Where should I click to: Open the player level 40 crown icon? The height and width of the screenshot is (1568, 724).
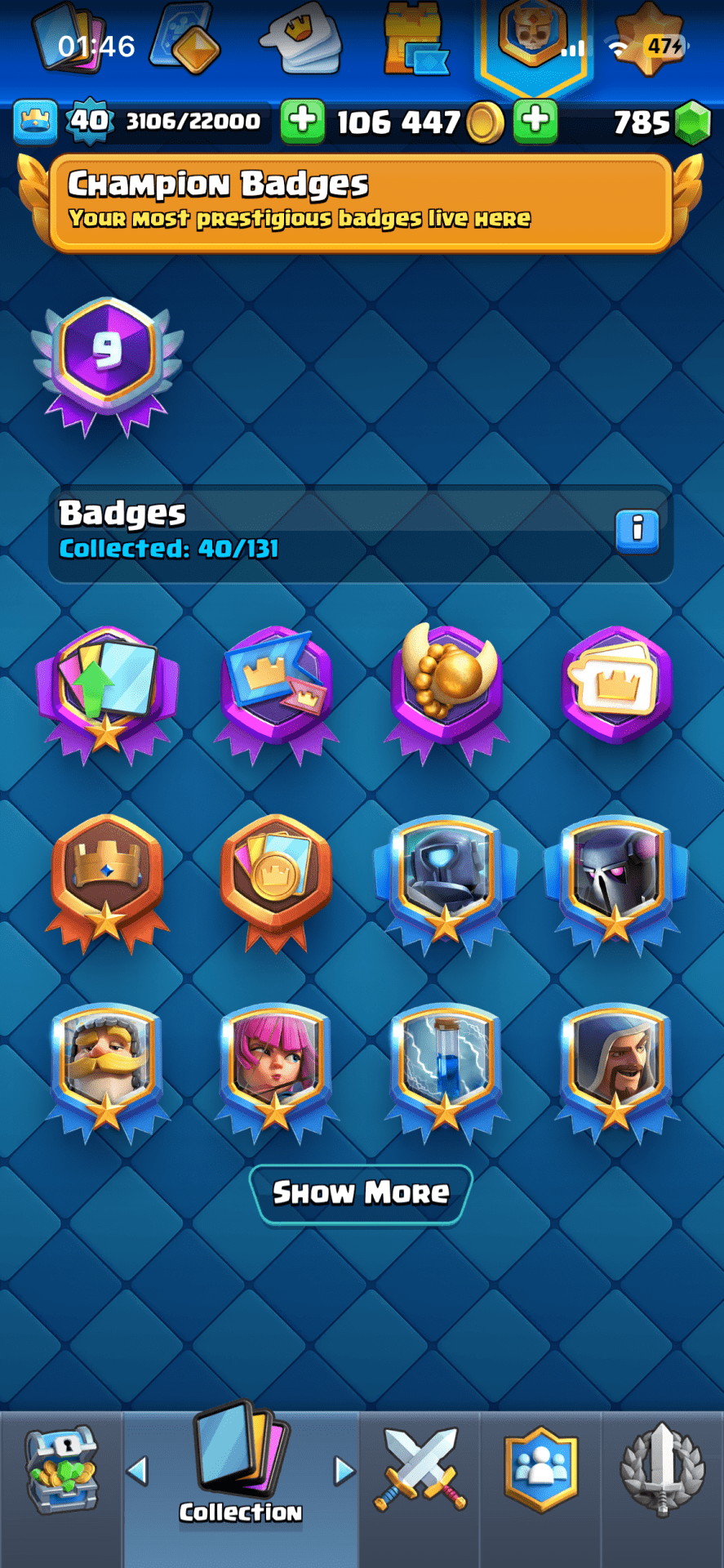coord(35,121)
